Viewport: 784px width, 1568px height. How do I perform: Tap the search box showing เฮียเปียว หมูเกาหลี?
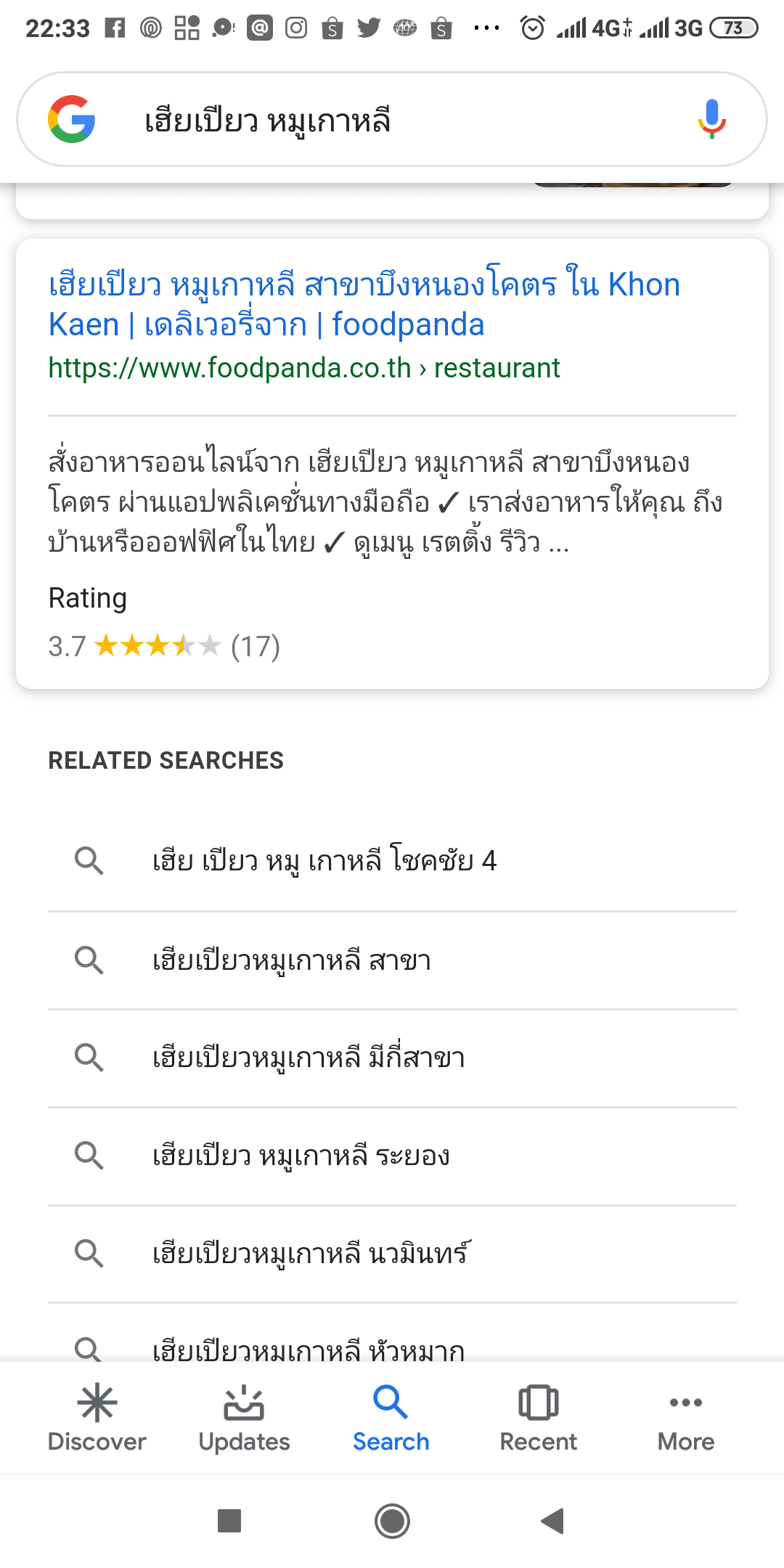tap(392, 119)
